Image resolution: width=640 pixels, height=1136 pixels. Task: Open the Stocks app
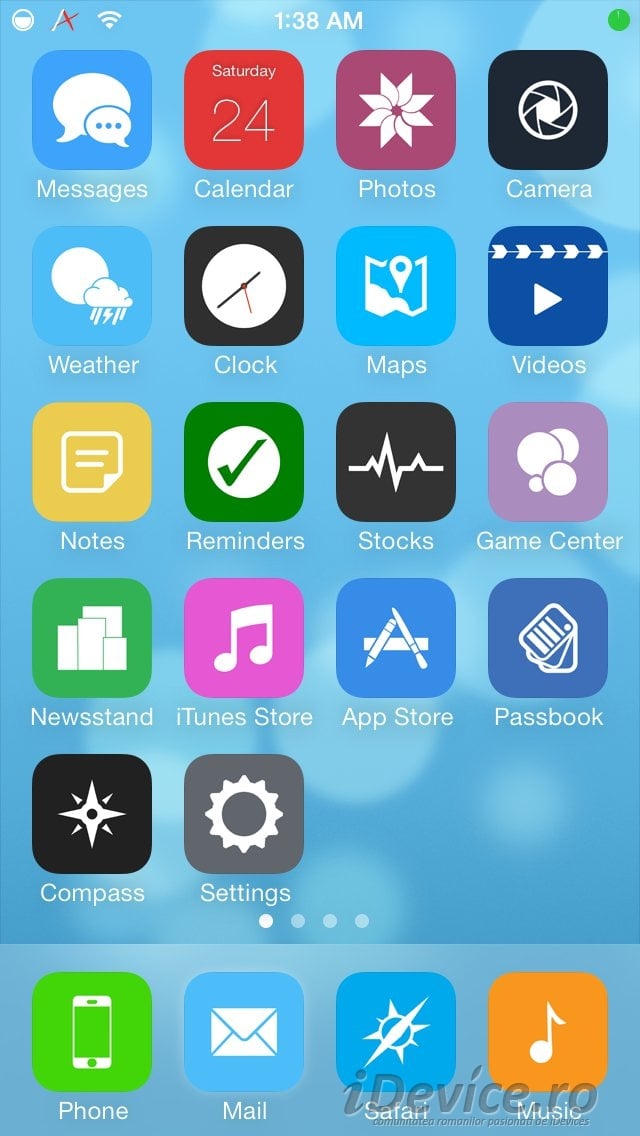[396, 462]
